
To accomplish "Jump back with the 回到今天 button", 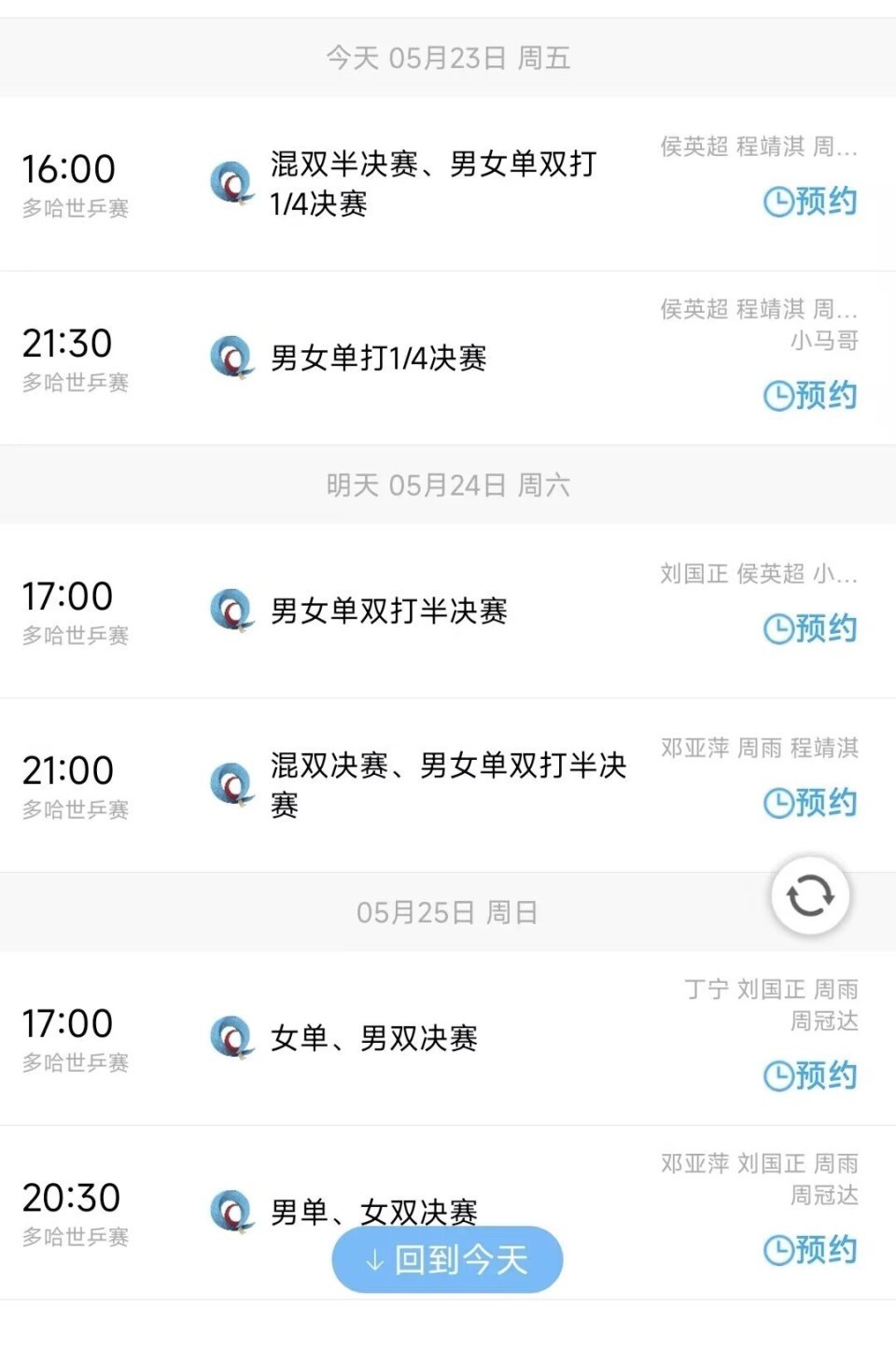I will tap(447, 1260).
